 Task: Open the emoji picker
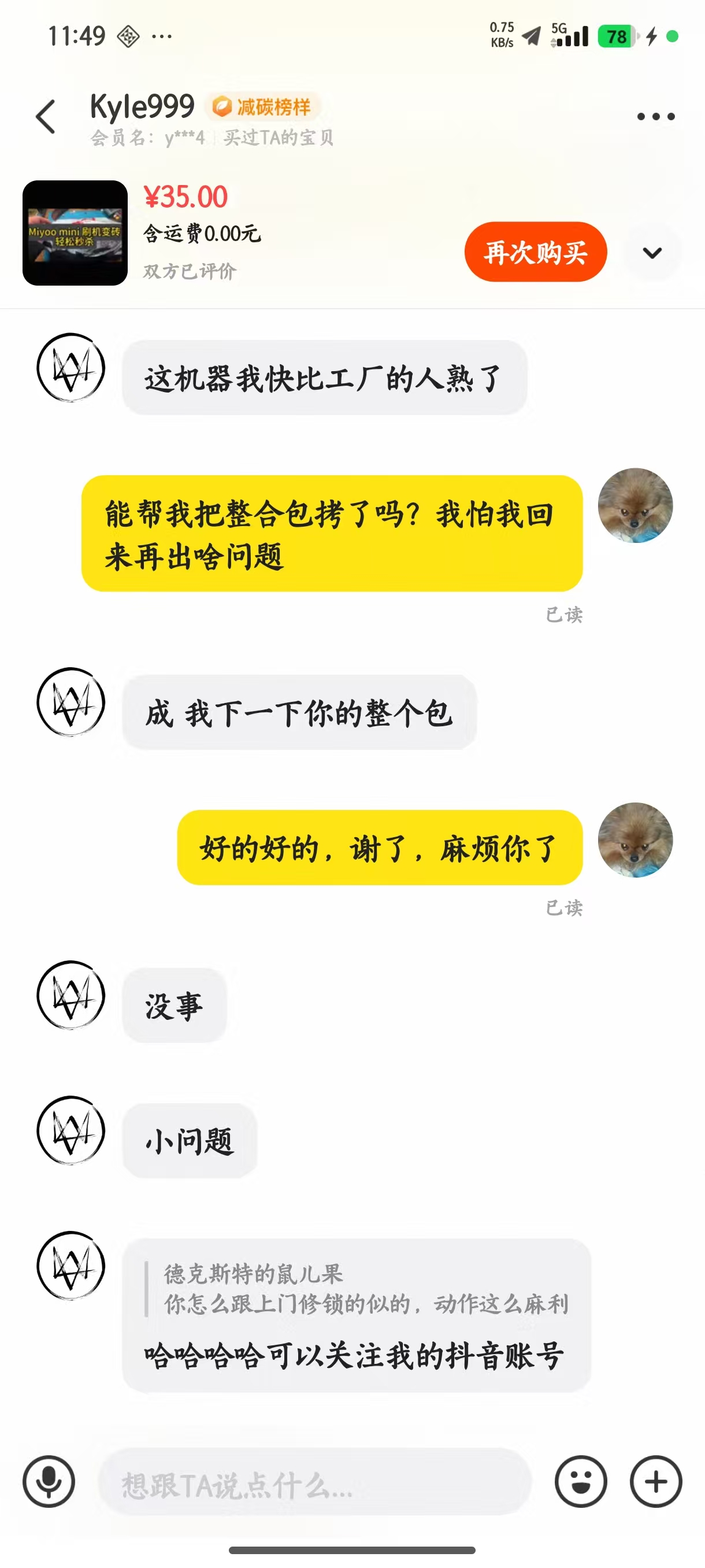tap(580, 1482)
